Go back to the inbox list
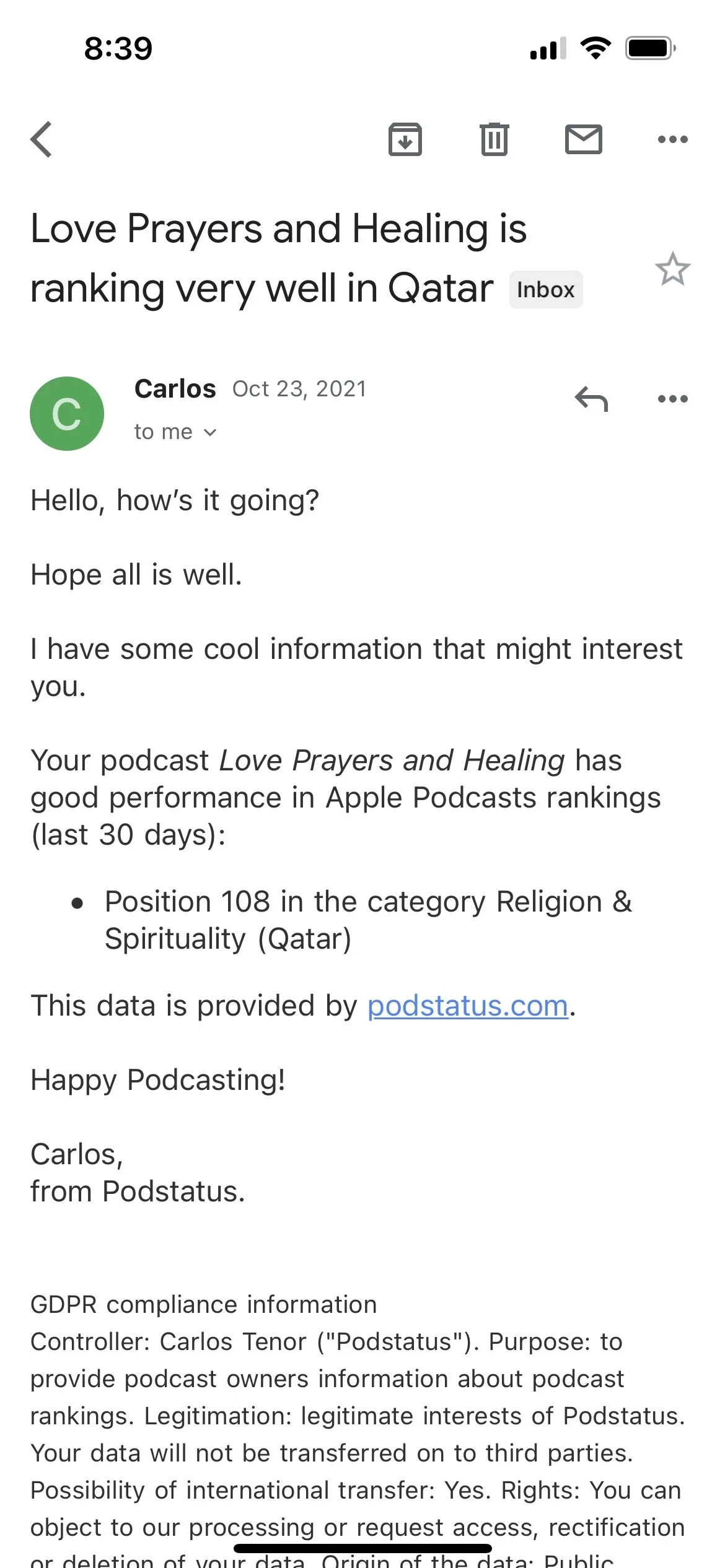This screenshot has height=1568, width=725. [42, 139]
